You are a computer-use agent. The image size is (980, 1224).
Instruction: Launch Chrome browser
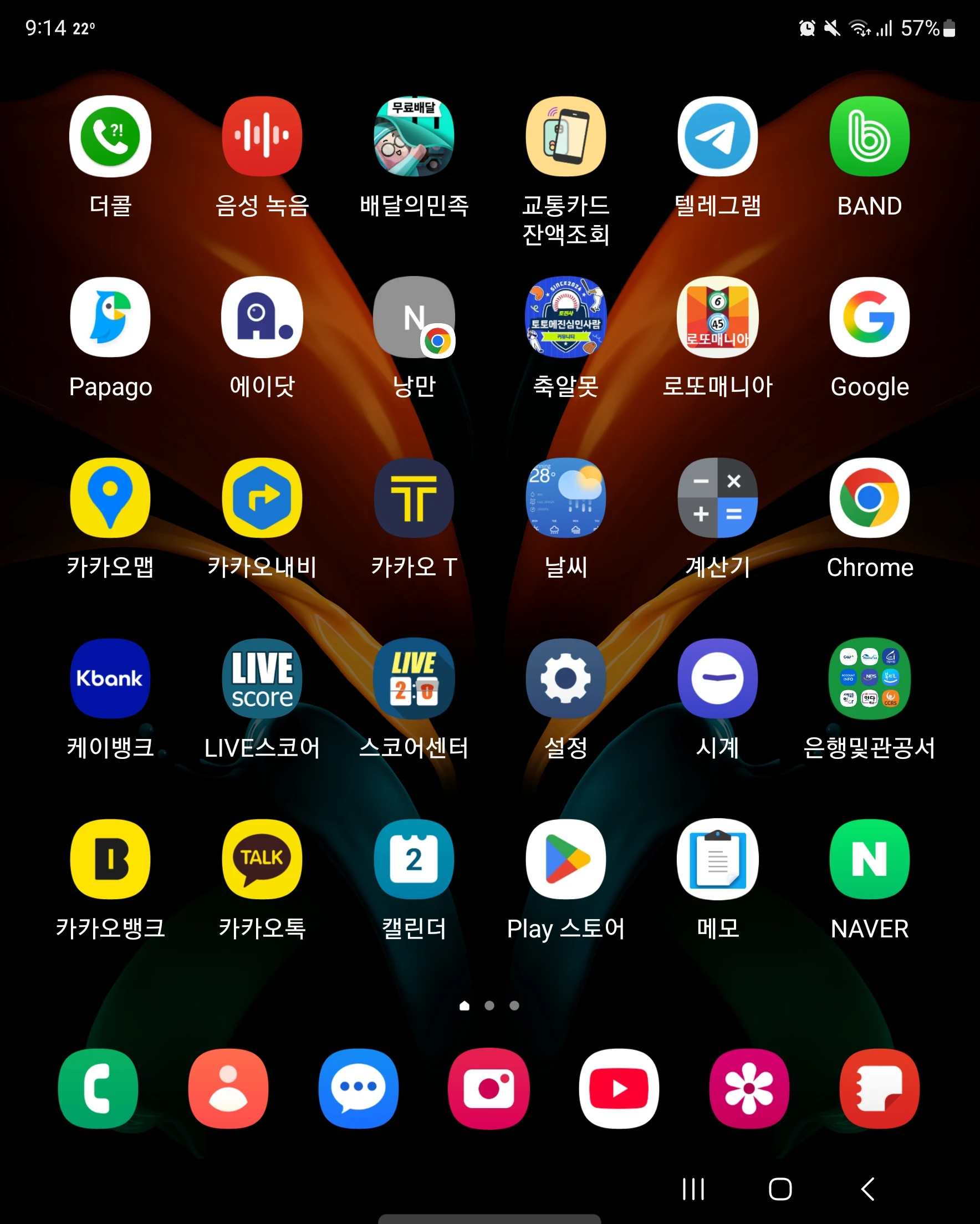(869, 498)
